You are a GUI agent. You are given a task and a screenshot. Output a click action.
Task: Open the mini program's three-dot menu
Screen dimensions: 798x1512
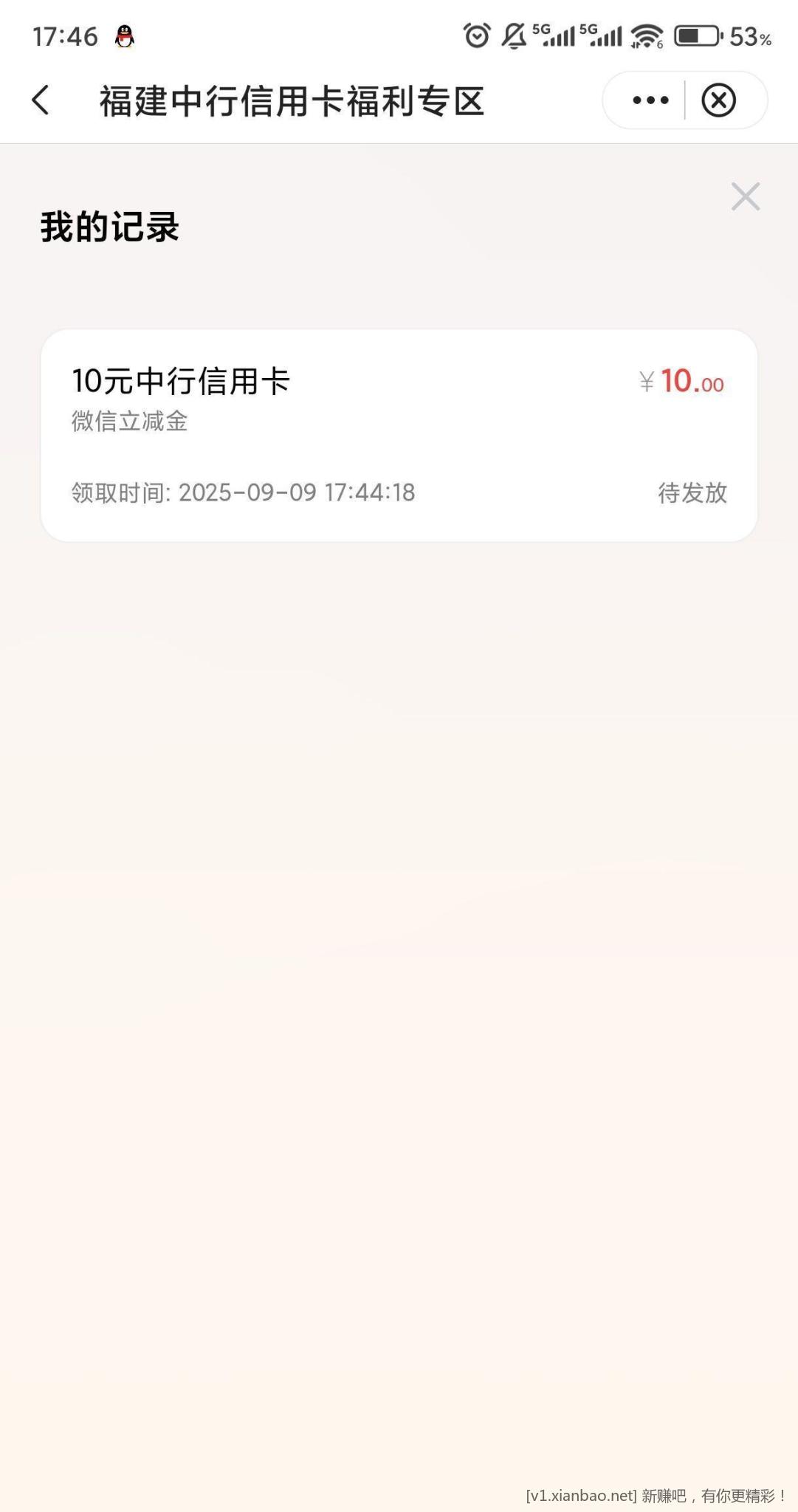point(650,100)
